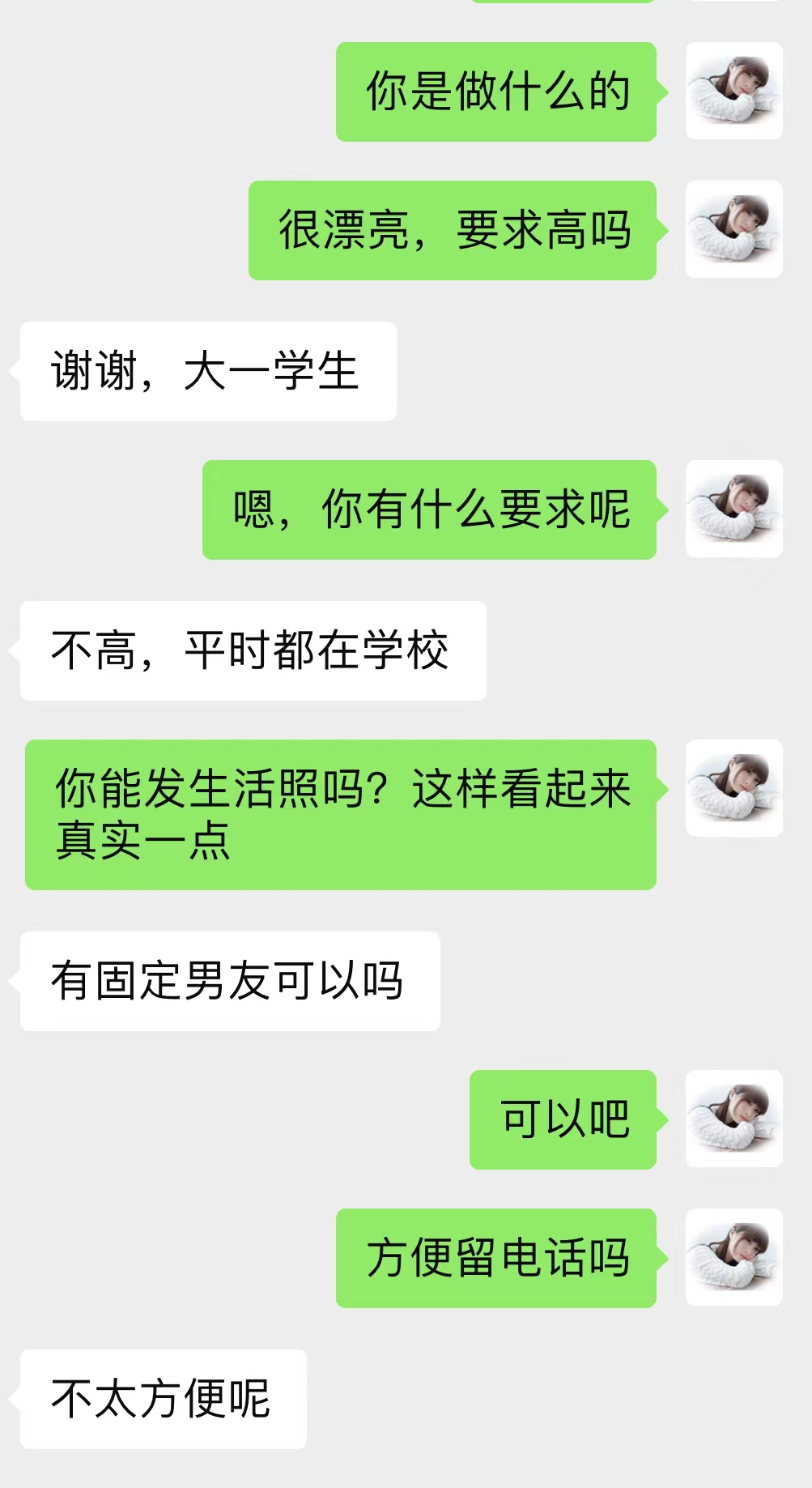Open profile avatar beside "方便留电话吗"
Image resolution: width=812 pixels, height=1488 pixels.
(733, 1257)
